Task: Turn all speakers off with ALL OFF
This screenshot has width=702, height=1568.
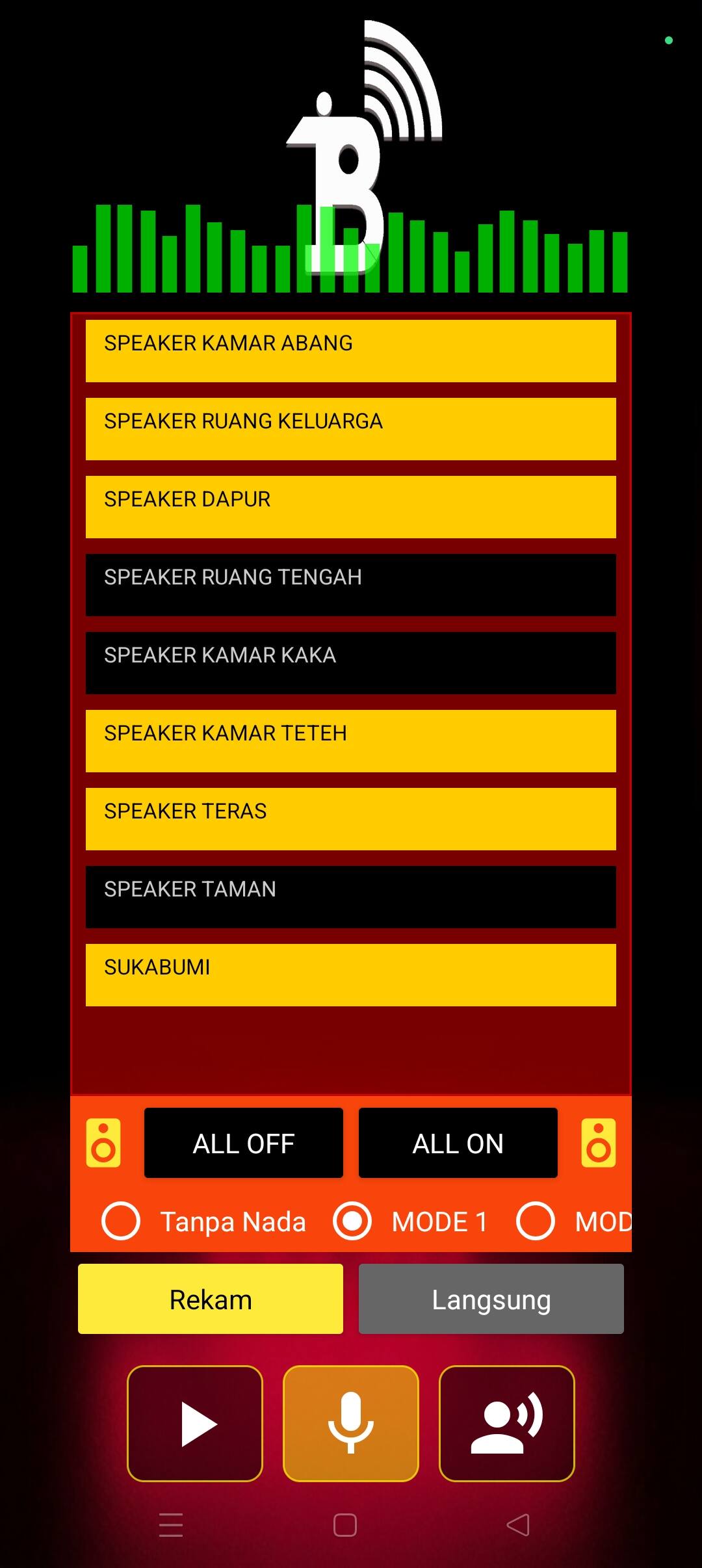Action: tap(244, 1143)
